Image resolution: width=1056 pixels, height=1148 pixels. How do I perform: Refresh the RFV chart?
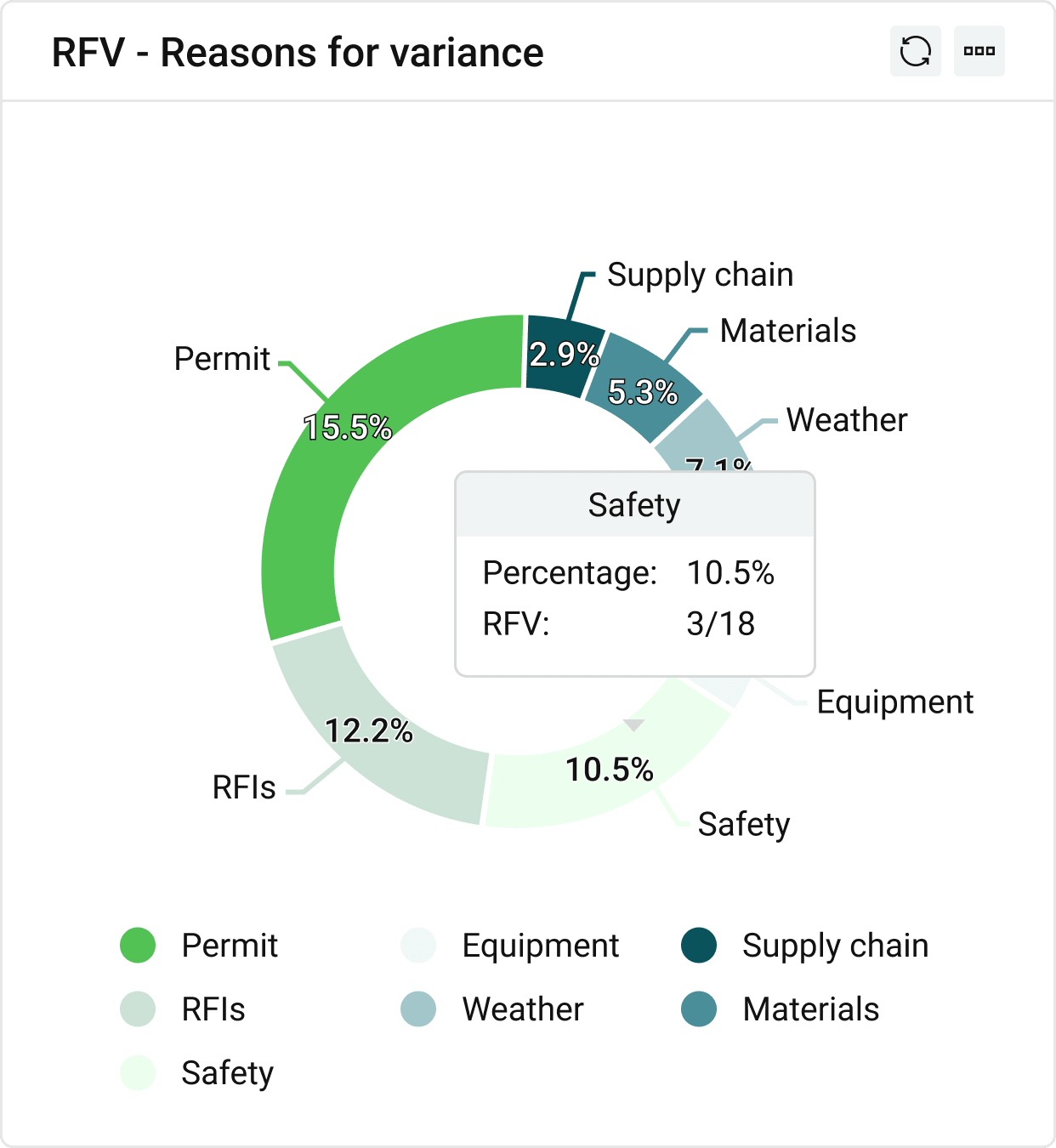(x=915, y=51)
